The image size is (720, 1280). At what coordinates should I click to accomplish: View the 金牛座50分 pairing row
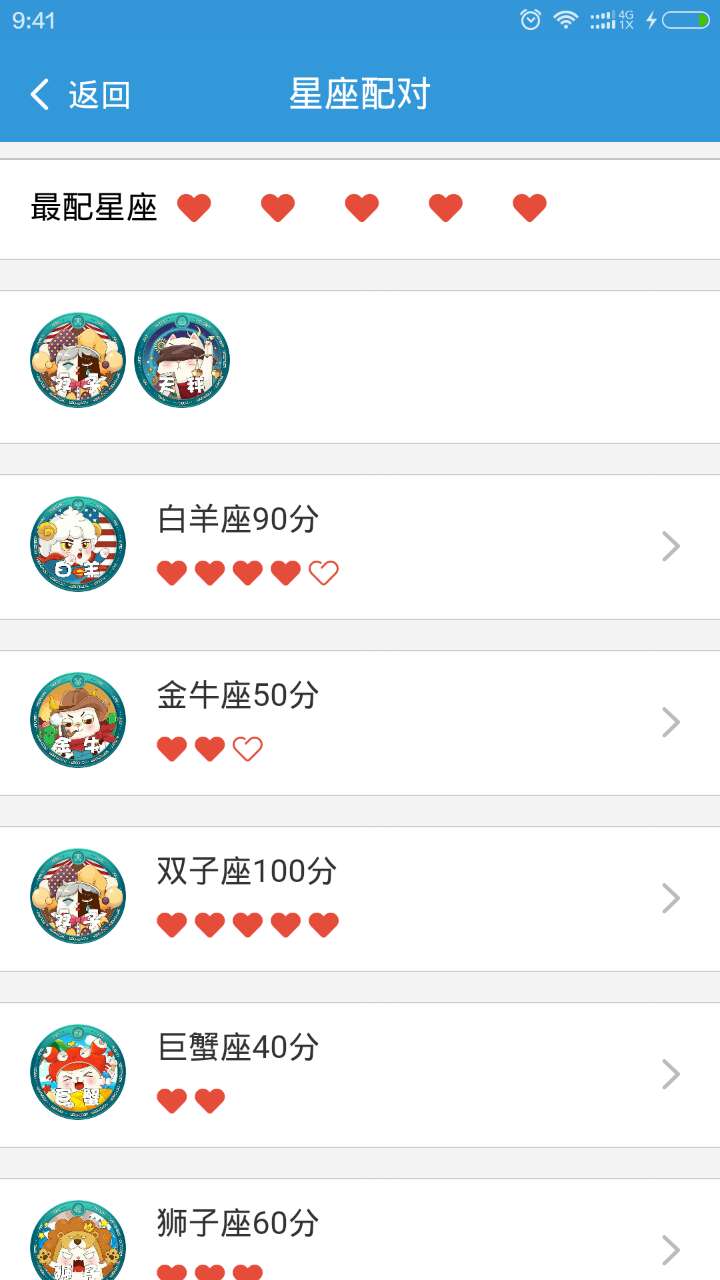click(x=360, y=722)
